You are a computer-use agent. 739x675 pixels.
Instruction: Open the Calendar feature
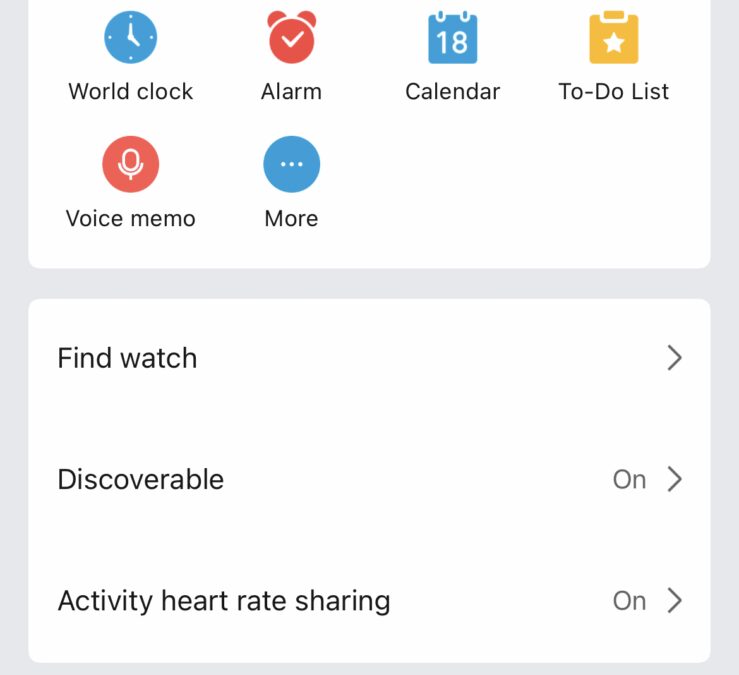(x=452, y=40)
